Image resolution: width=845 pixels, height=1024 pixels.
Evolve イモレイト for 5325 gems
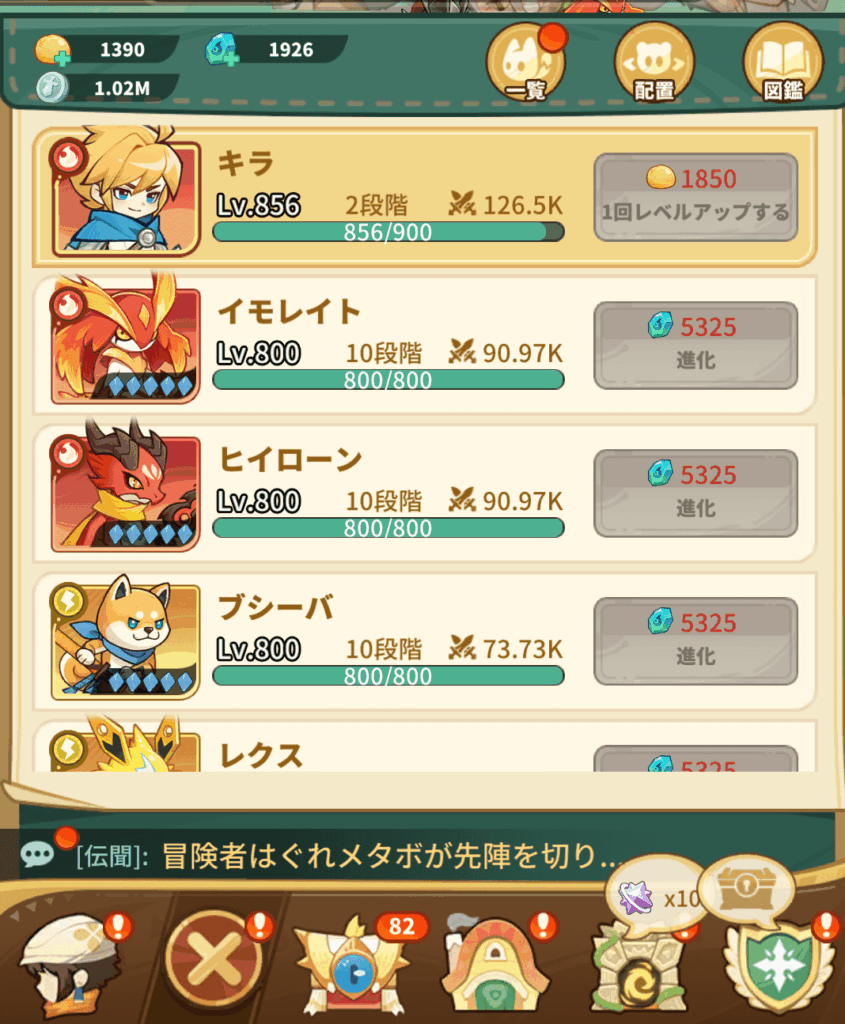tap(695, 345)
